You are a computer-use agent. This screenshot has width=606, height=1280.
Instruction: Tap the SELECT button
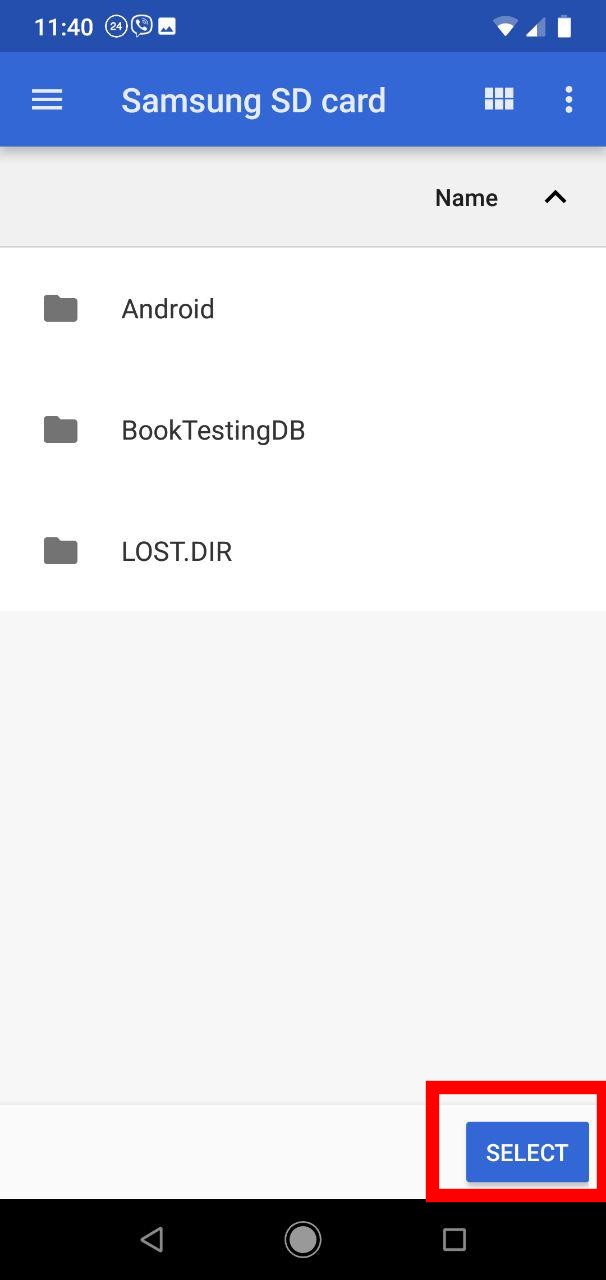527,1152
